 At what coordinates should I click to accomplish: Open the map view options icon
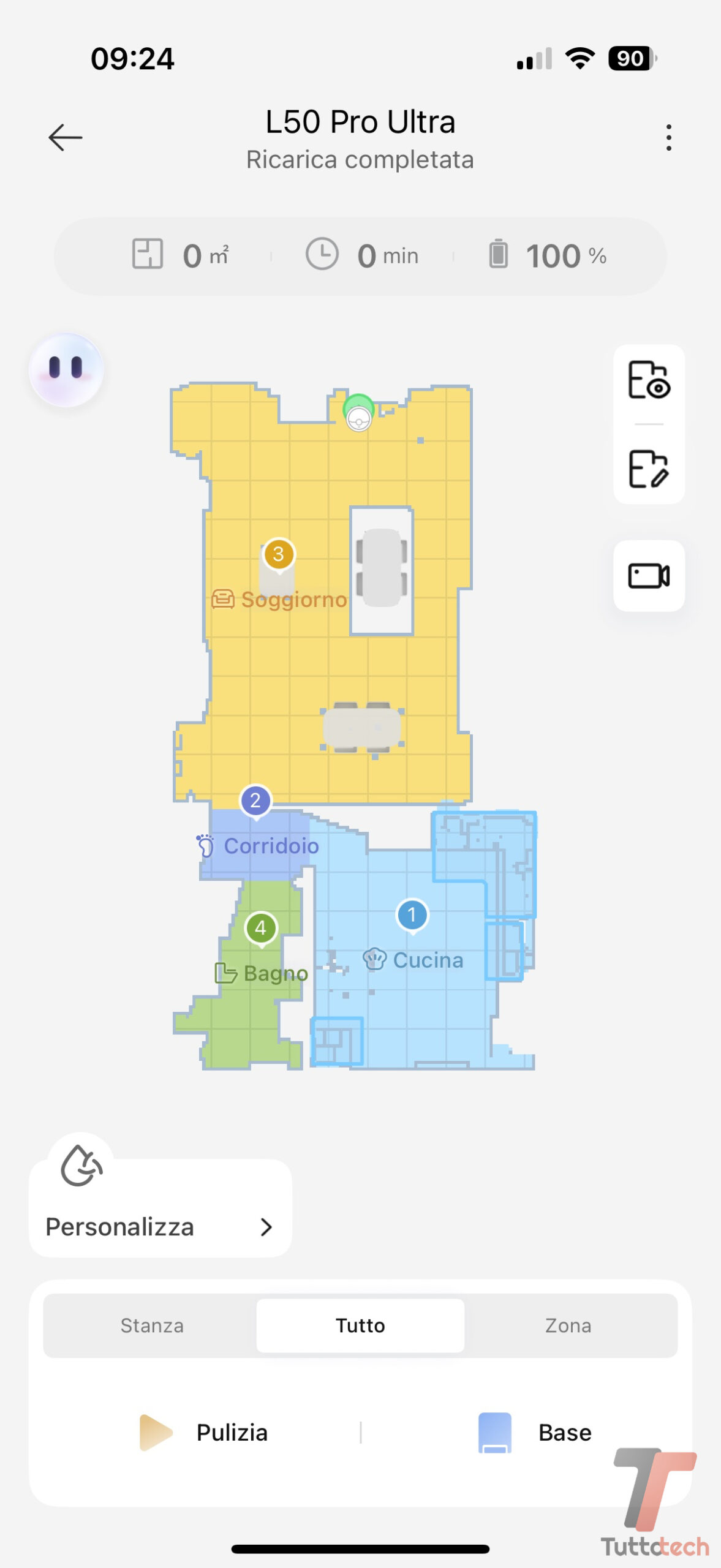click(x=649, y=380)
